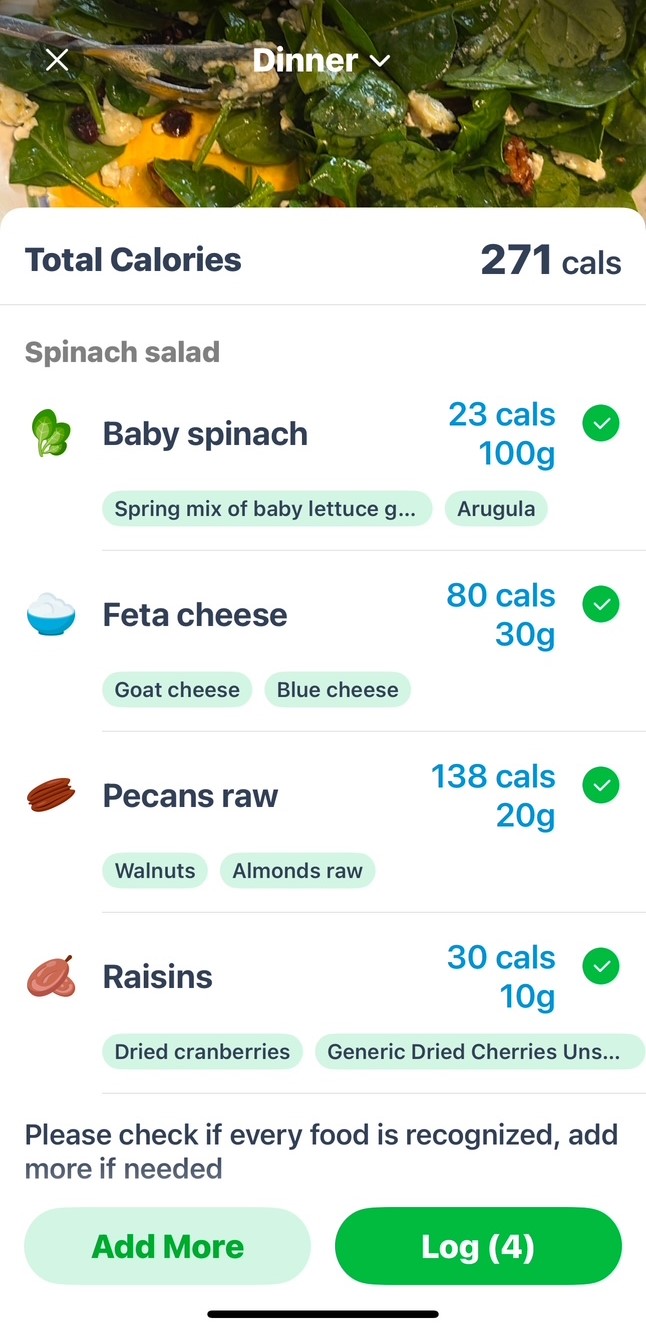The height and width of the screenshot is (1330, 646).
Task: Log the four selected foods
Action: (478, 1246)
